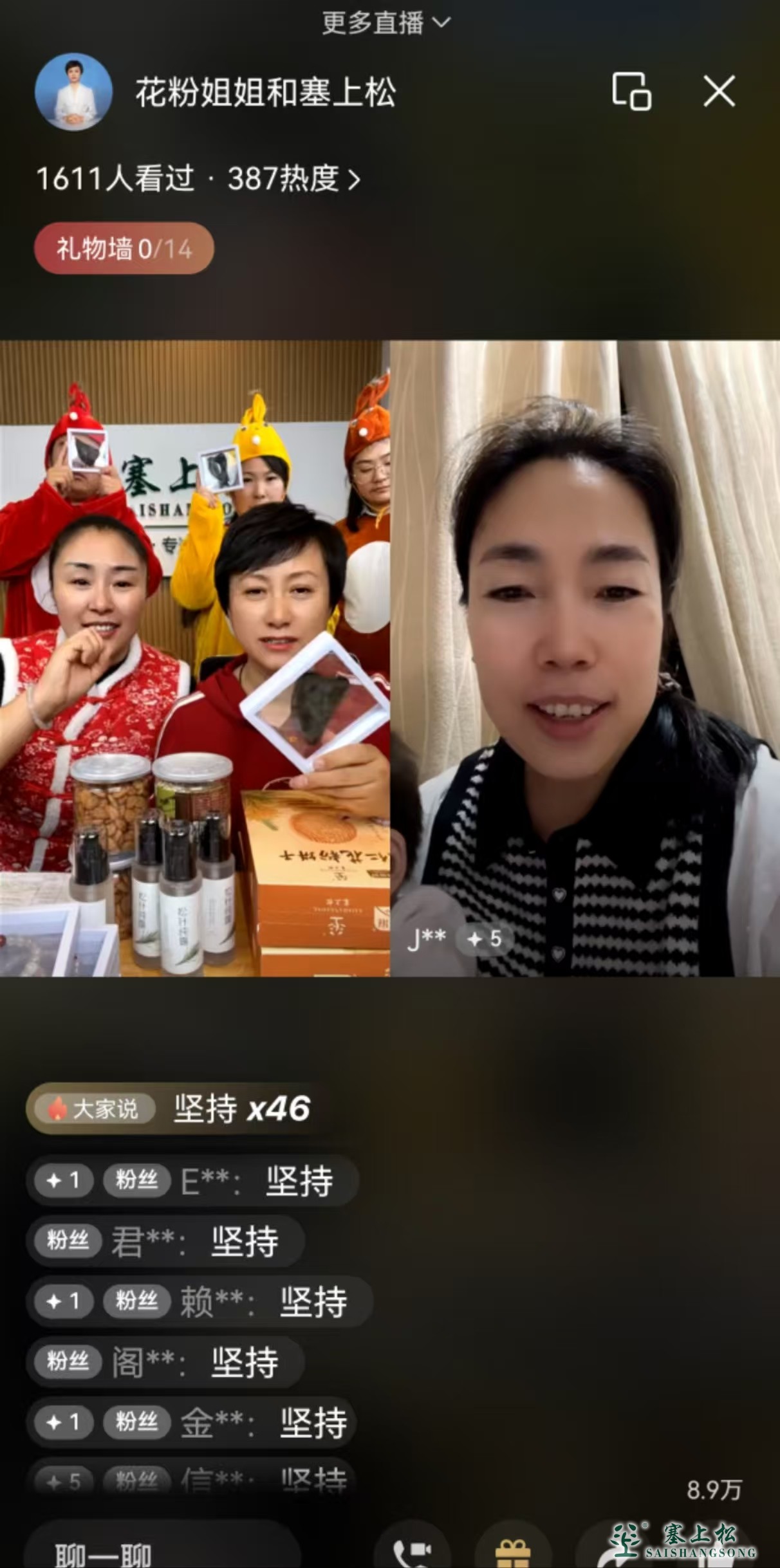
Task: Open host avatar of 花粉姐姐和塞上松
Action: 73,92
